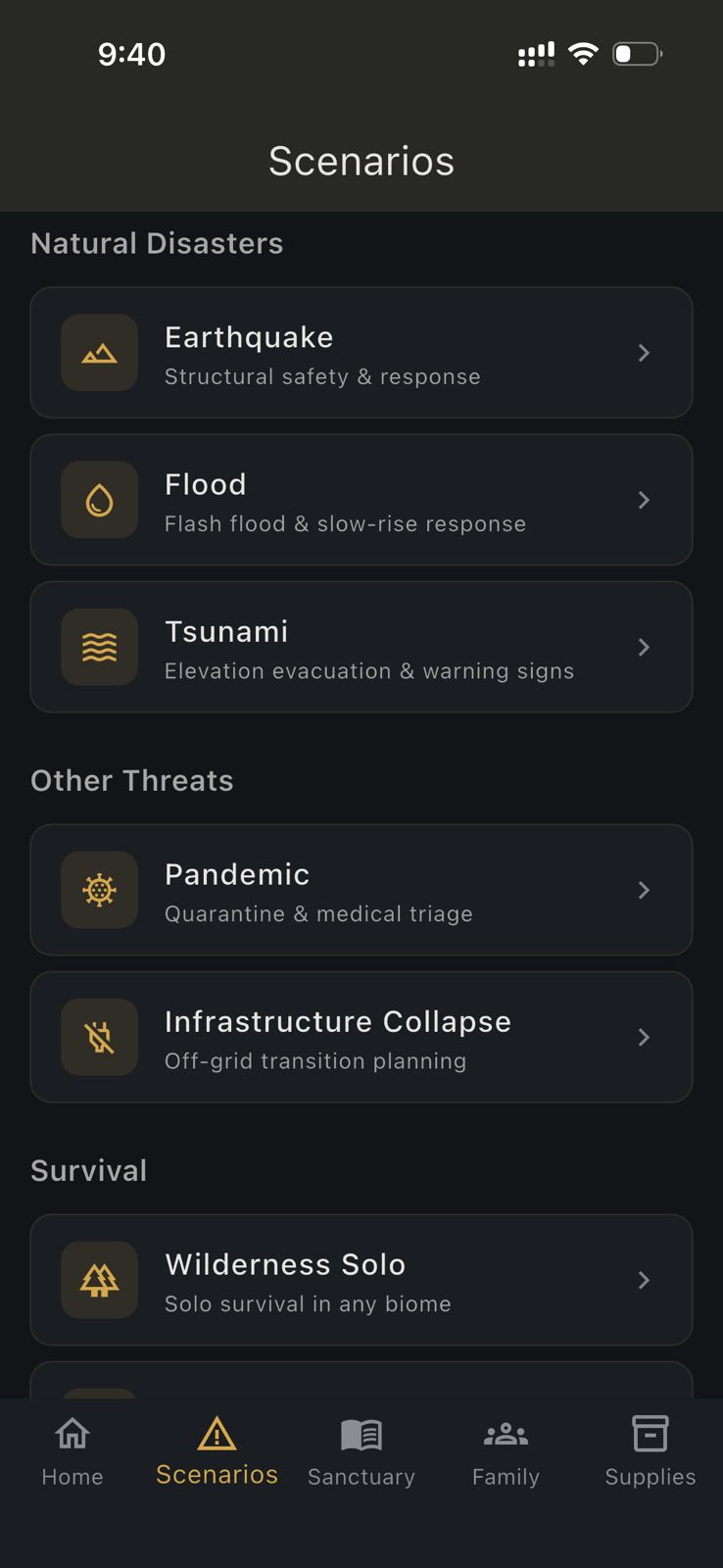This screenshot has width=723, height=1568.
Task: Click the Flood water droplet icon
Action: click(x=99, y=500)
